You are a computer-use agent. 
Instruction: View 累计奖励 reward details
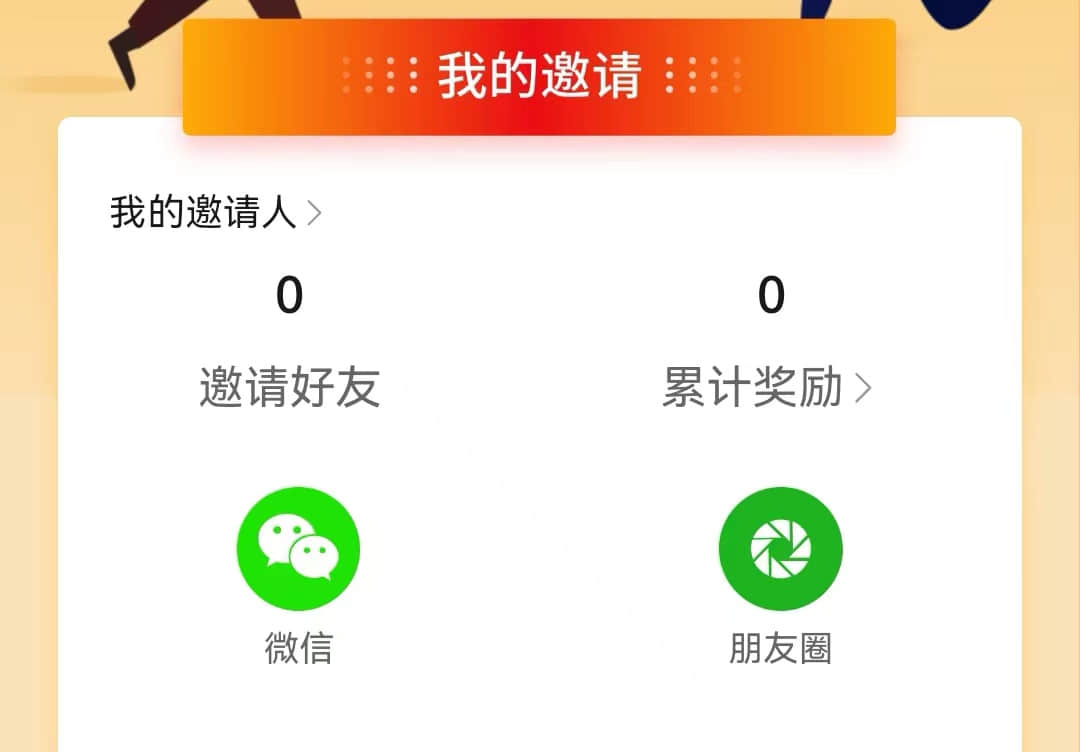tap(766, 388)
